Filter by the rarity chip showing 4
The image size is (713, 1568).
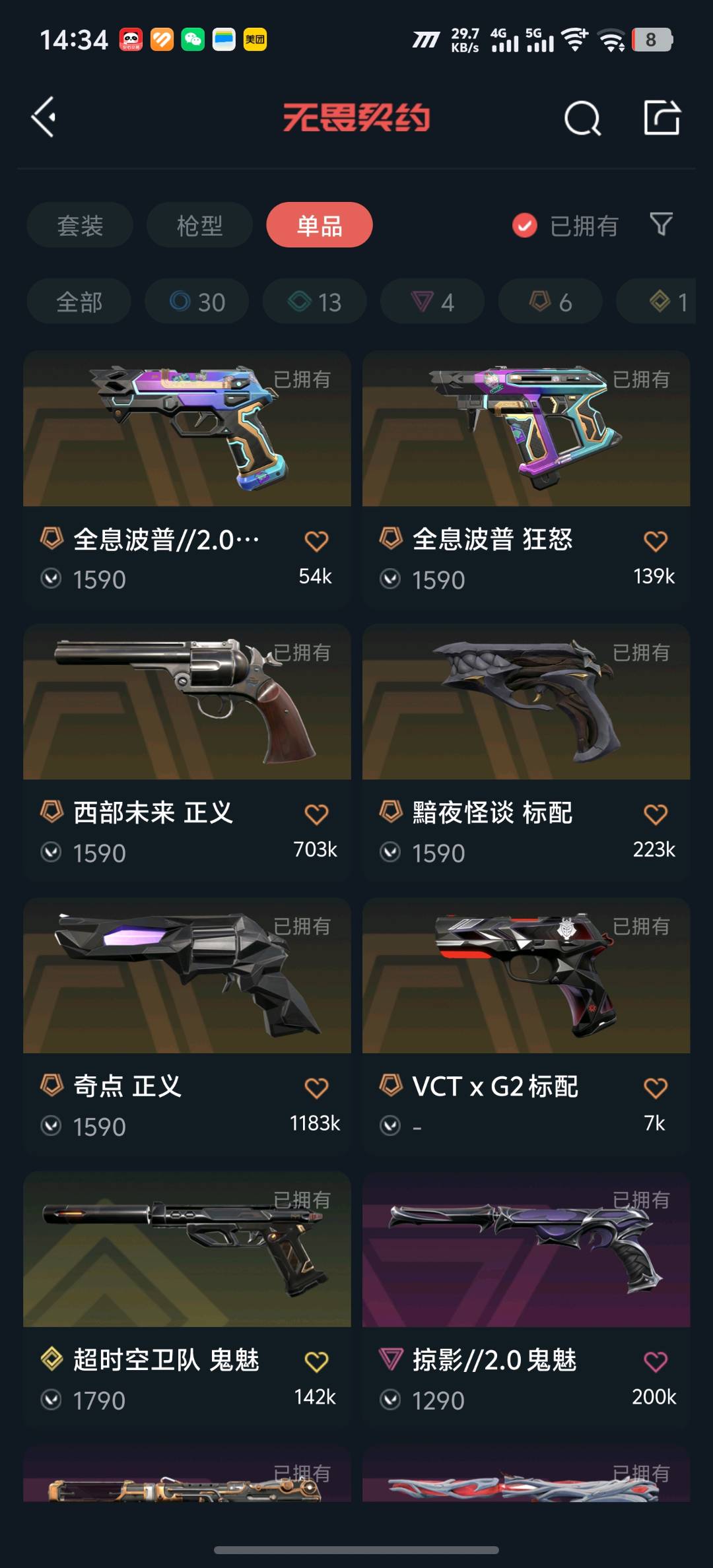432,302
